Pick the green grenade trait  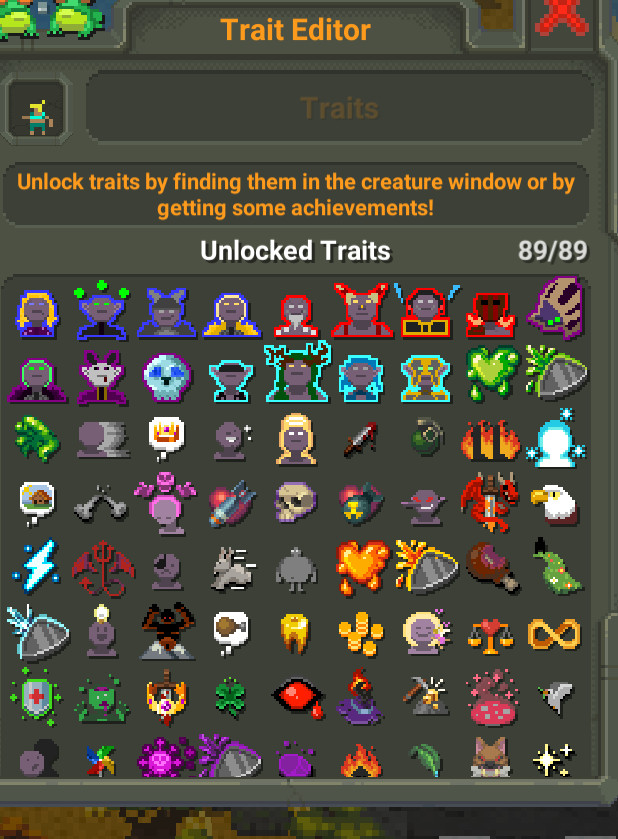coord(423,438)
